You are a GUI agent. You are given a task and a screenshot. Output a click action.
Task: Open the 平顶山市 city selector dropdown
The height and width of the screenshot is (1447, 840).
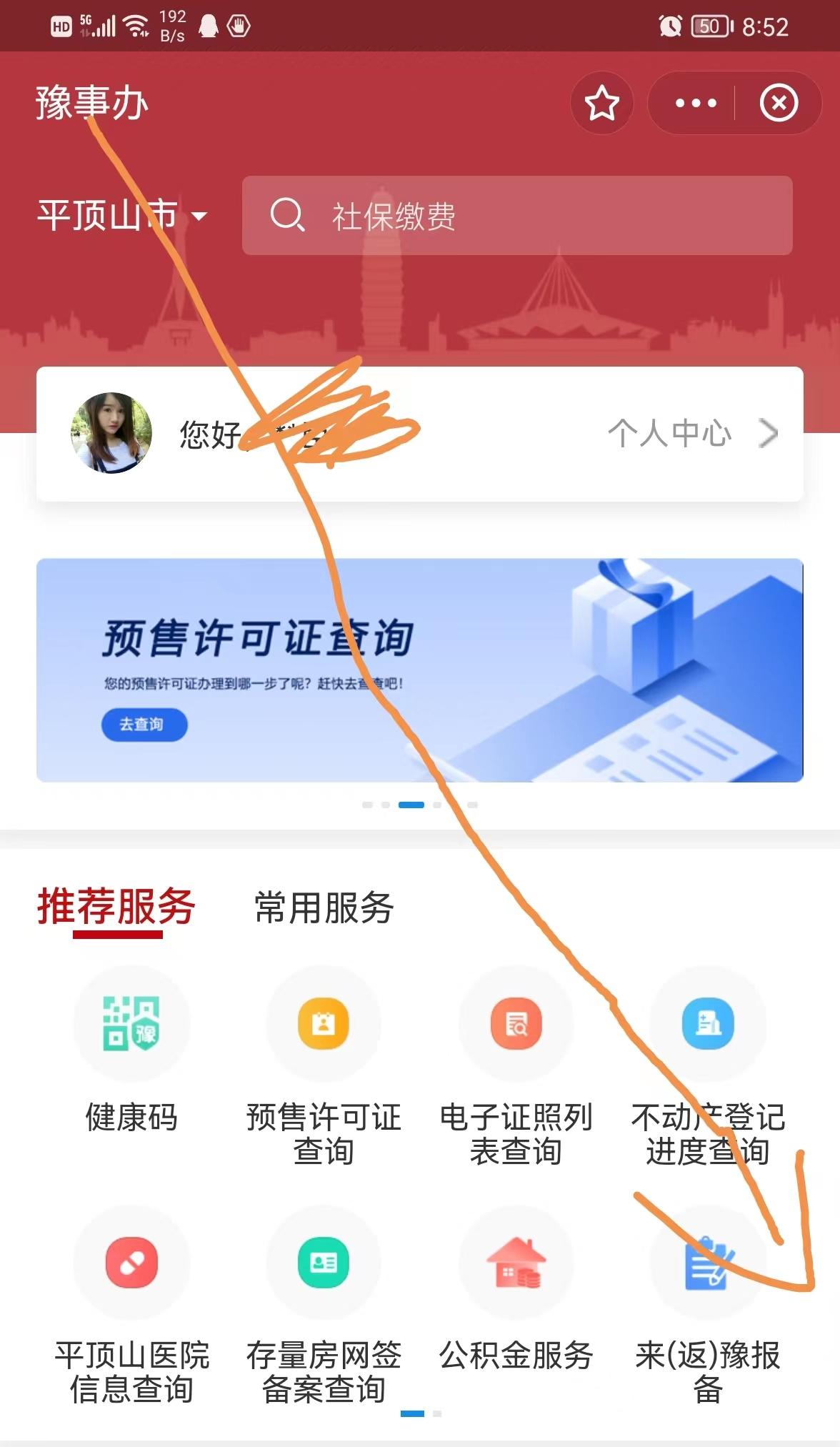tap(121, 215)
